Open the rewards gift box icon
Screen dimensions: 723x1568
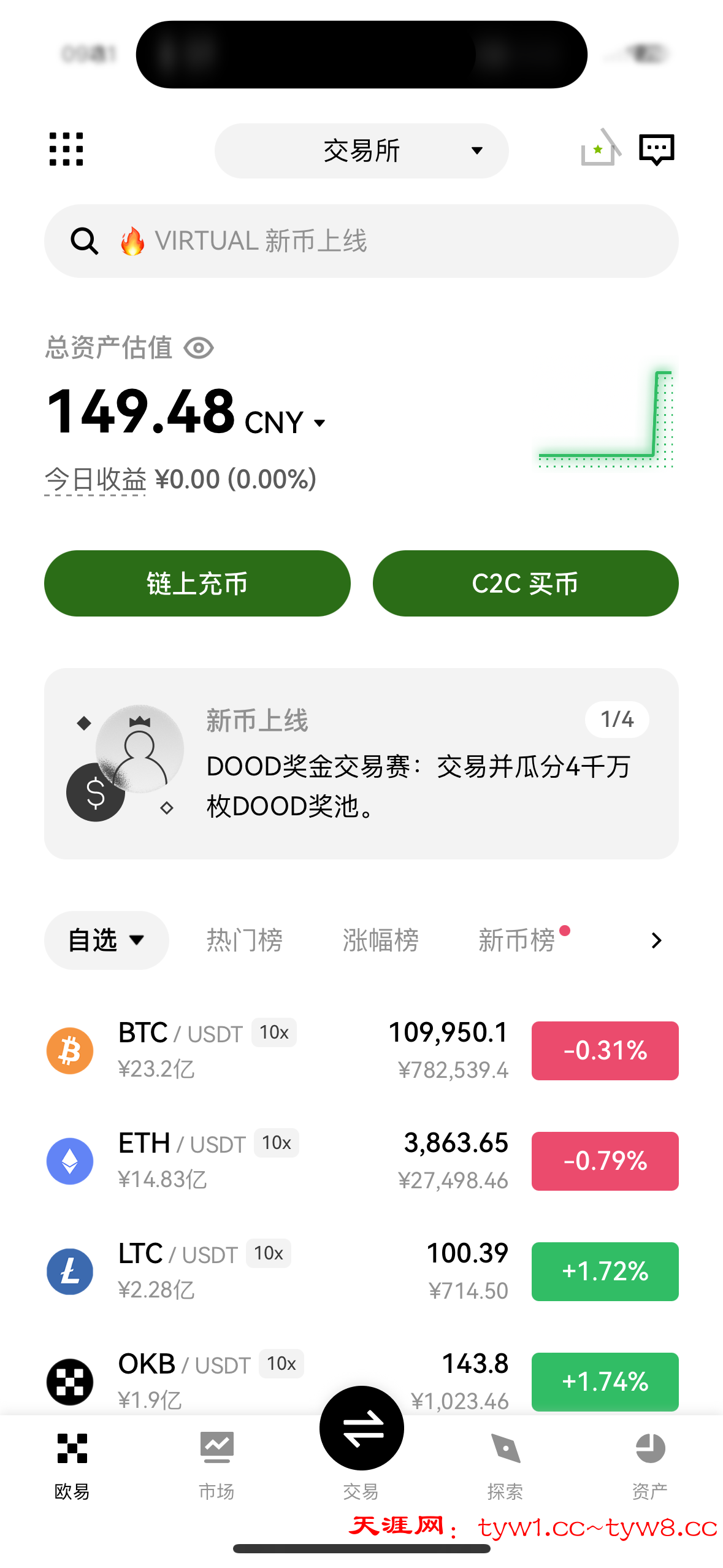pos(599,149)
